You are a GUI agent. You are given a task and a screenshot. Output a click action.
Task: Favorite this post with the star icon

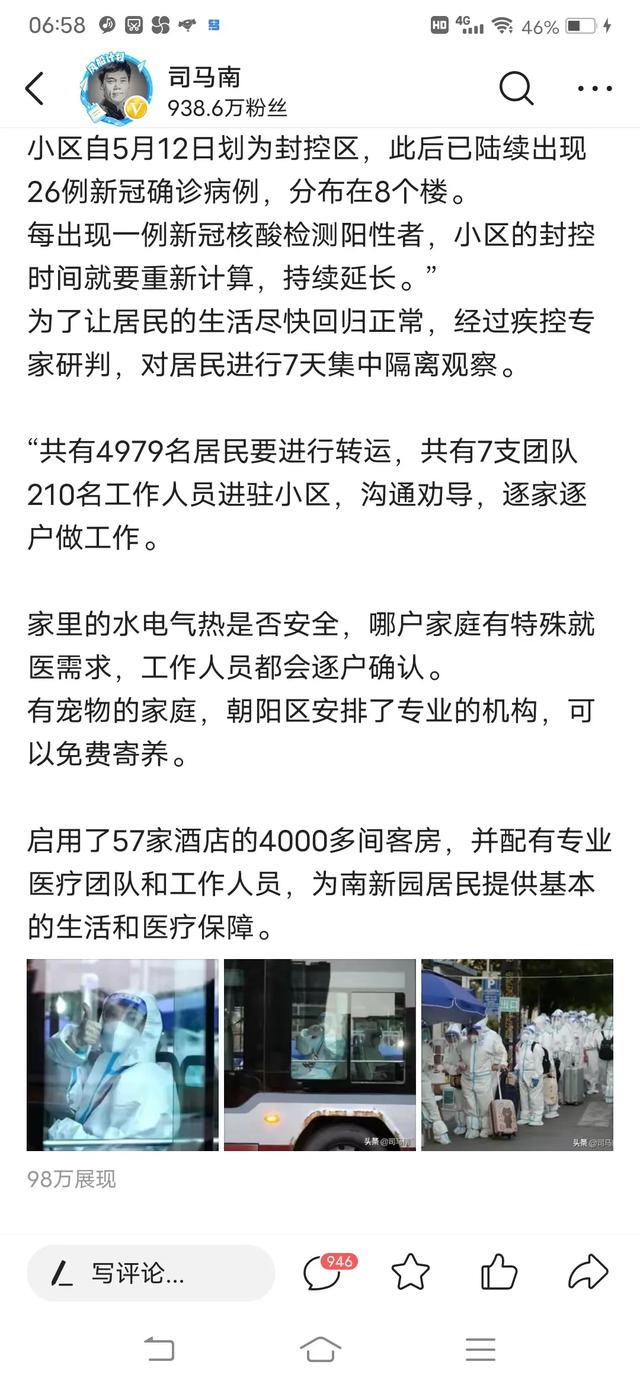tap(410, 1272)
